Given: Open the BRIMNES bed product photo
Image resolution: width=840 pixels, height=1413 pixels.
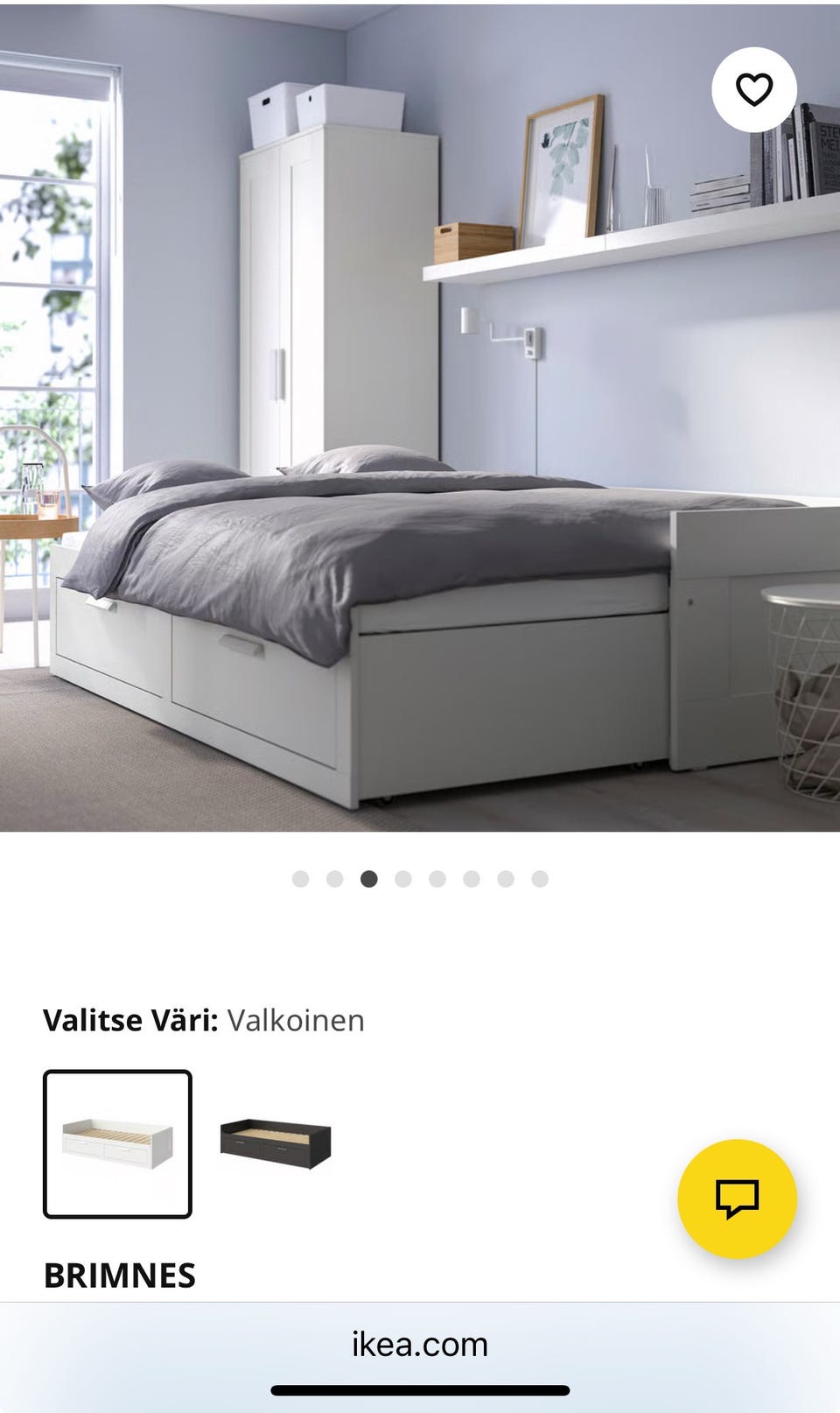Looking at the screenshot, I should coord(420,418).
